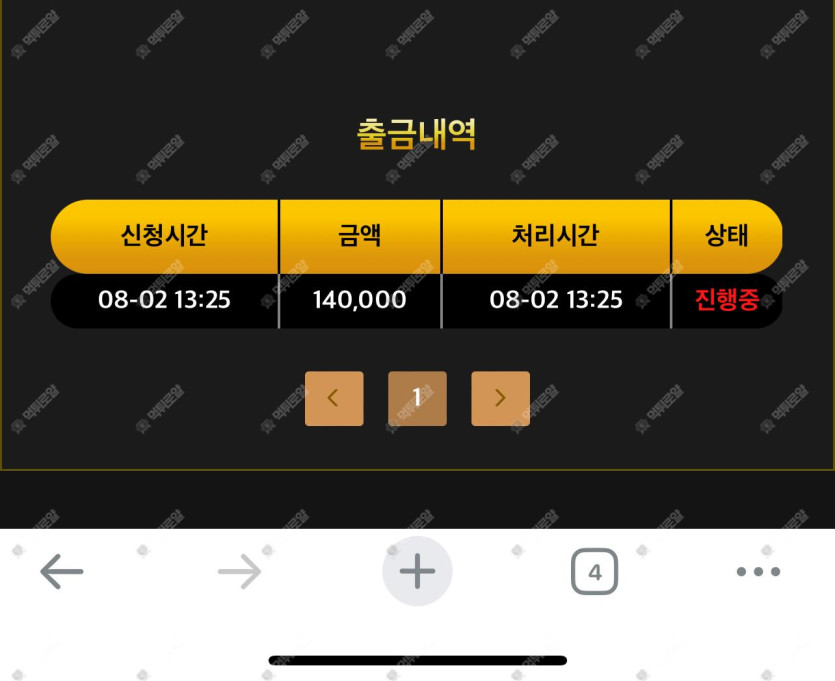Open a new browser tab

[417, 572]
